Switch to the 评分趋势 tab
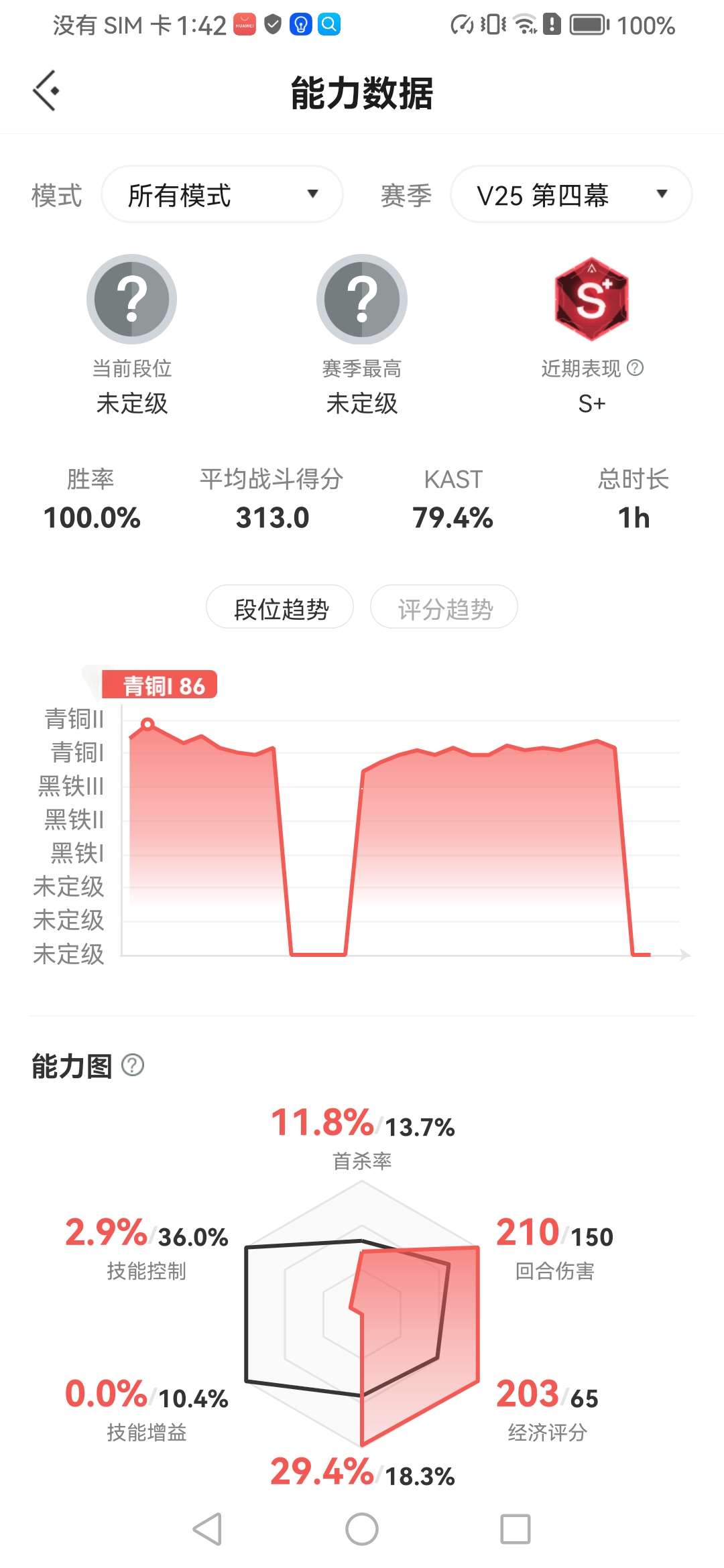Screen dimensions: 724x1568 point(444,608)
